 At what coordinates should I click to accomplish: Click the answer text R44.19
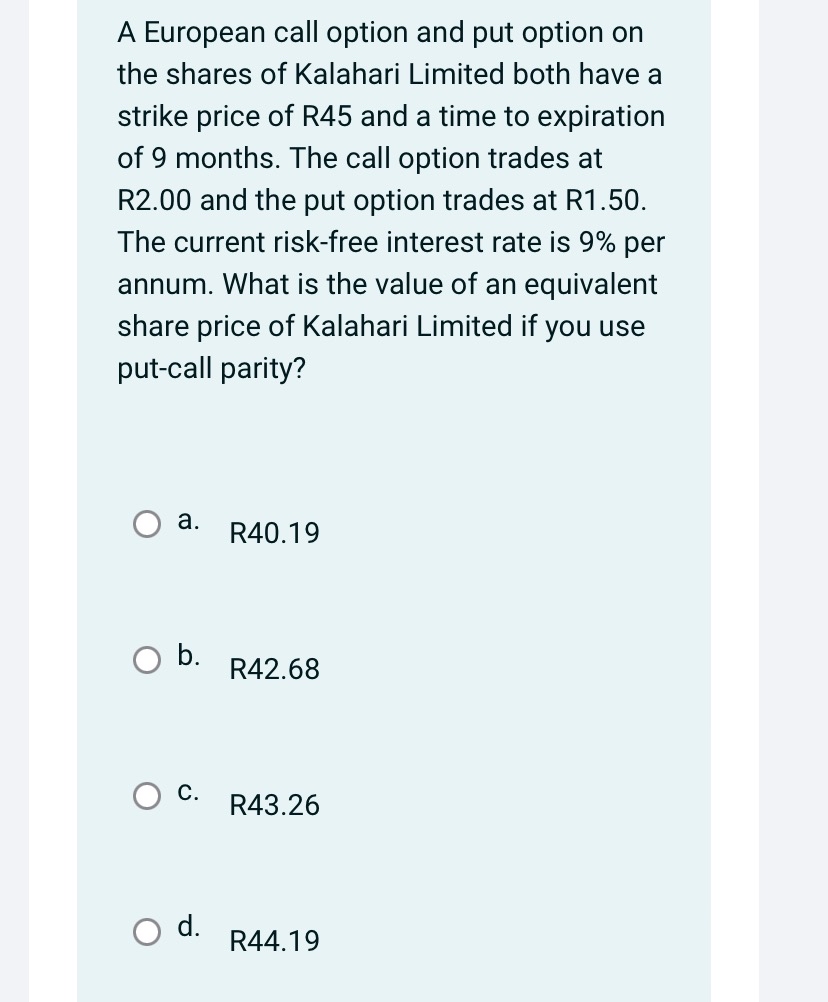(274, 942)
